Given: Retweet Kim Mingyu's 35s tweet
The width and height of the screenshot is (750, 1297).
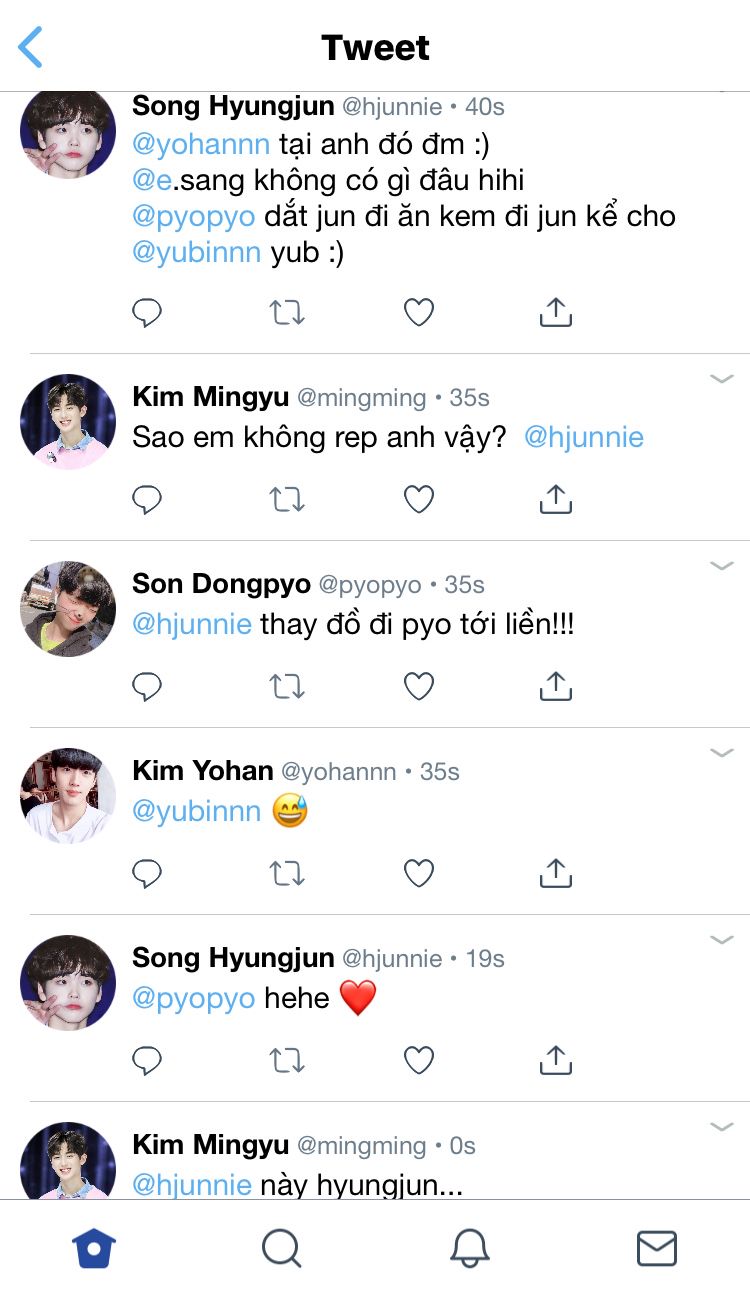Looking at the screenshot, I should pos(287,499).
